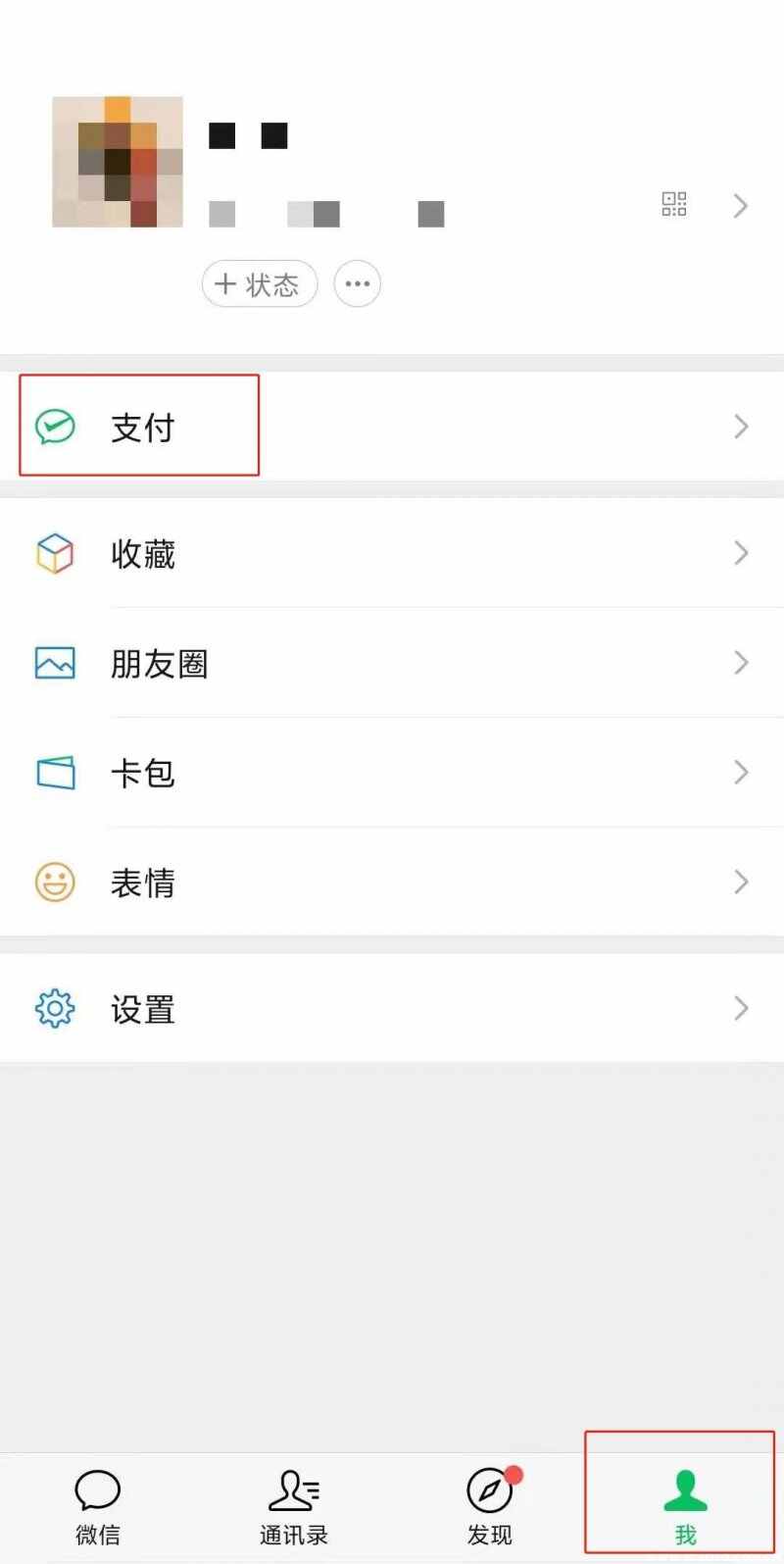Open the three-dot more button beside 状态

point(357,284)
